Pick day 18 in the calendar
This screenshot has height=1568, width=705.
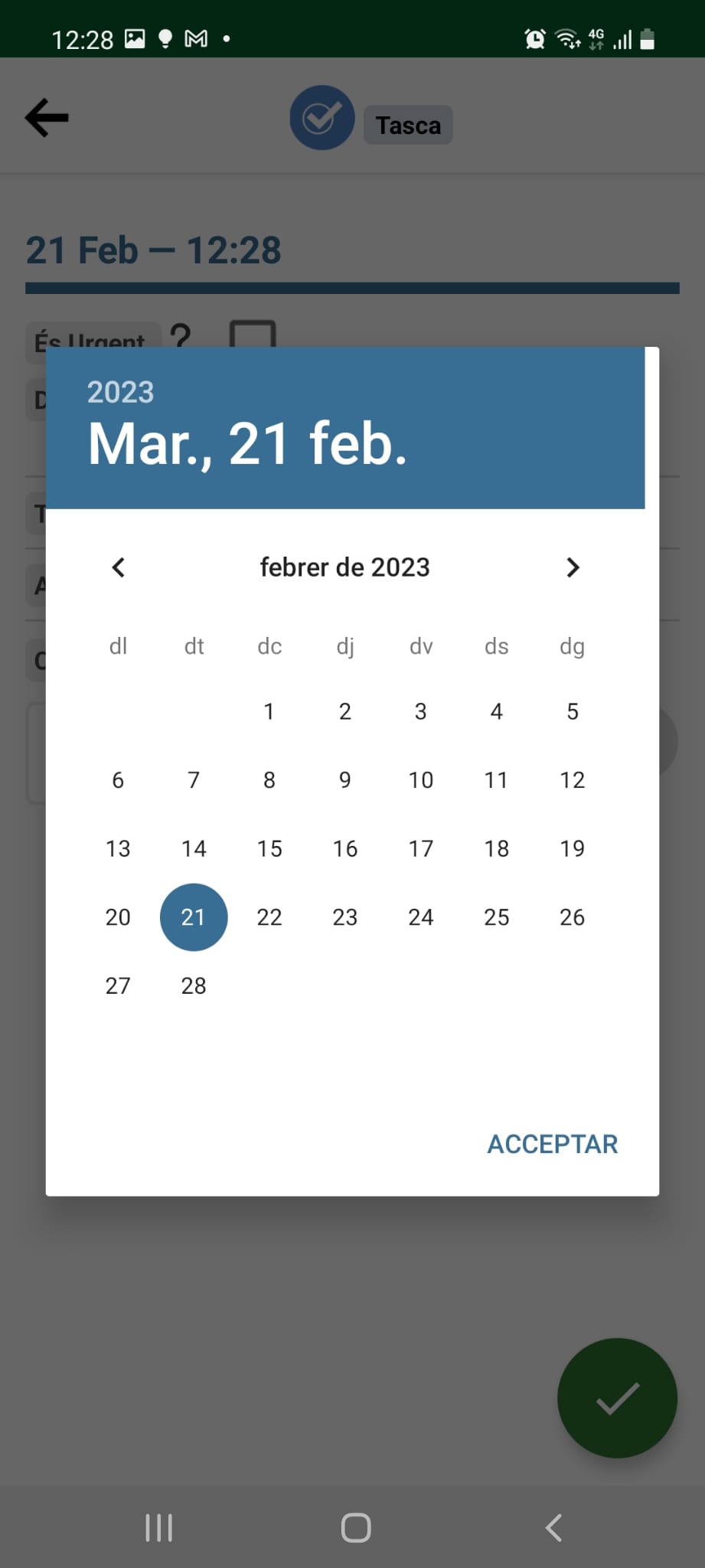pos(496,848)
